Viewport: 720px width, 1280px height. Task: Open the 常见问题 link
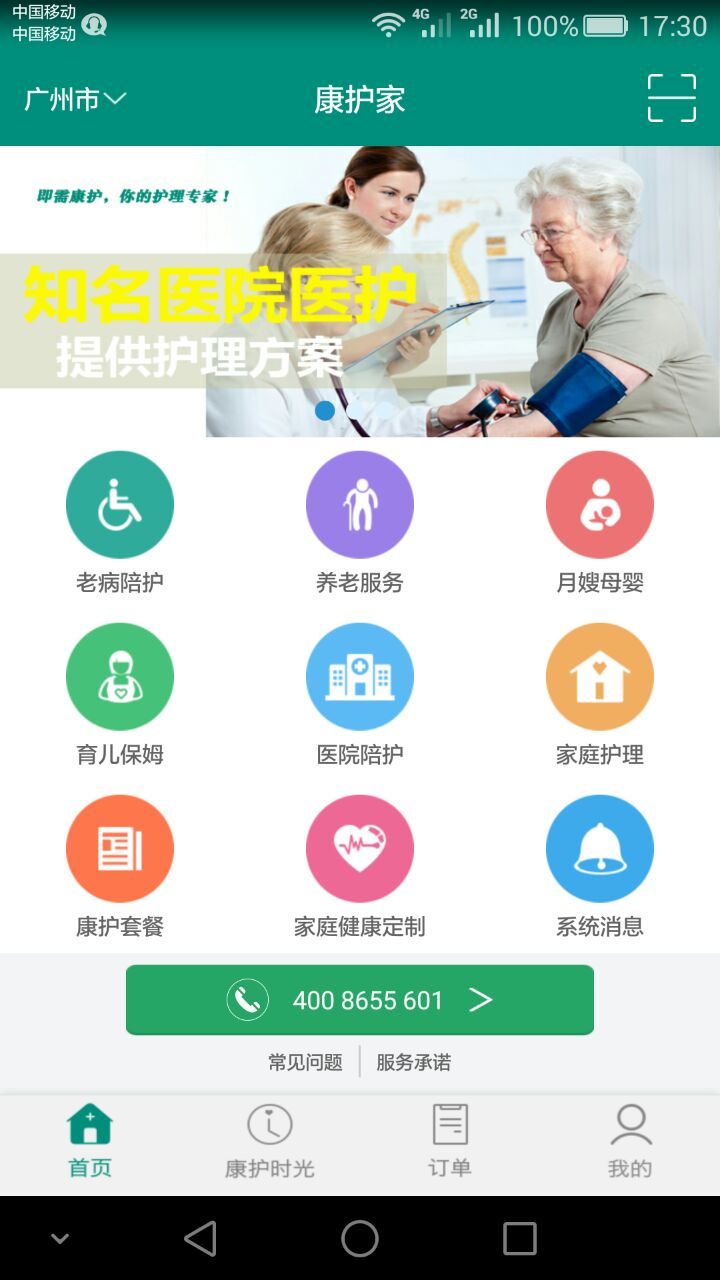coord(305,1062)
